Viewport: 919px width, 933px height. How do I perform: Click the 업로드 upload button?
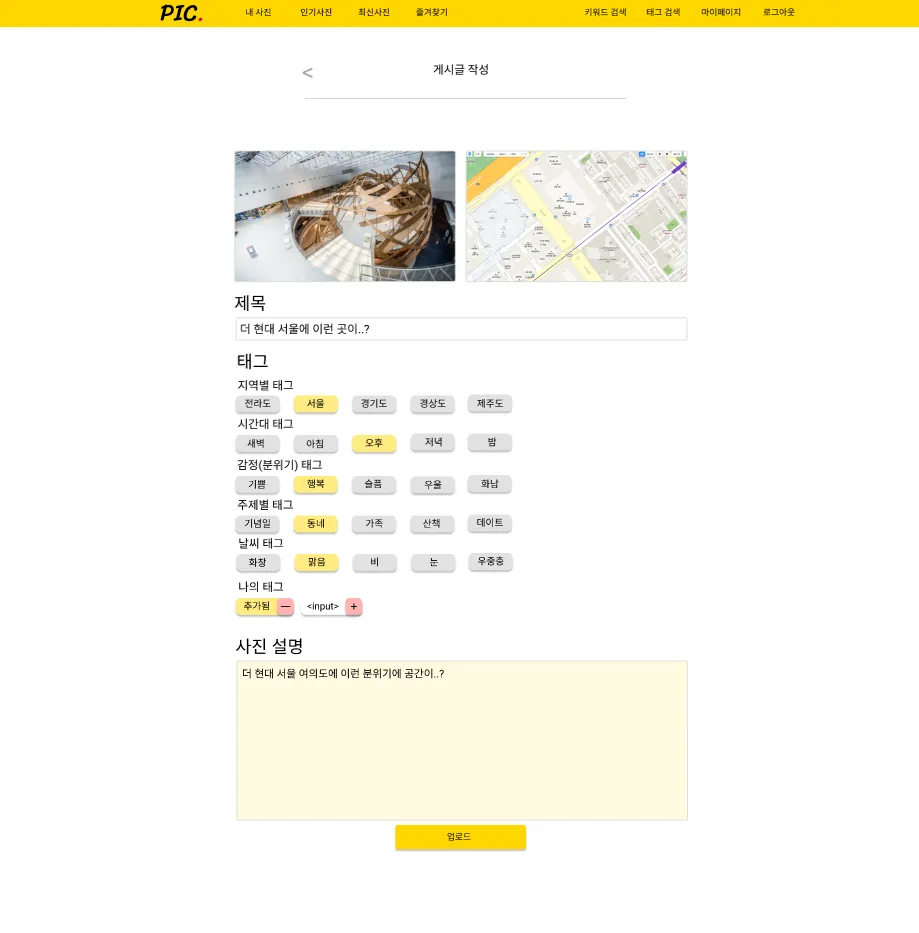click(460, 837)
